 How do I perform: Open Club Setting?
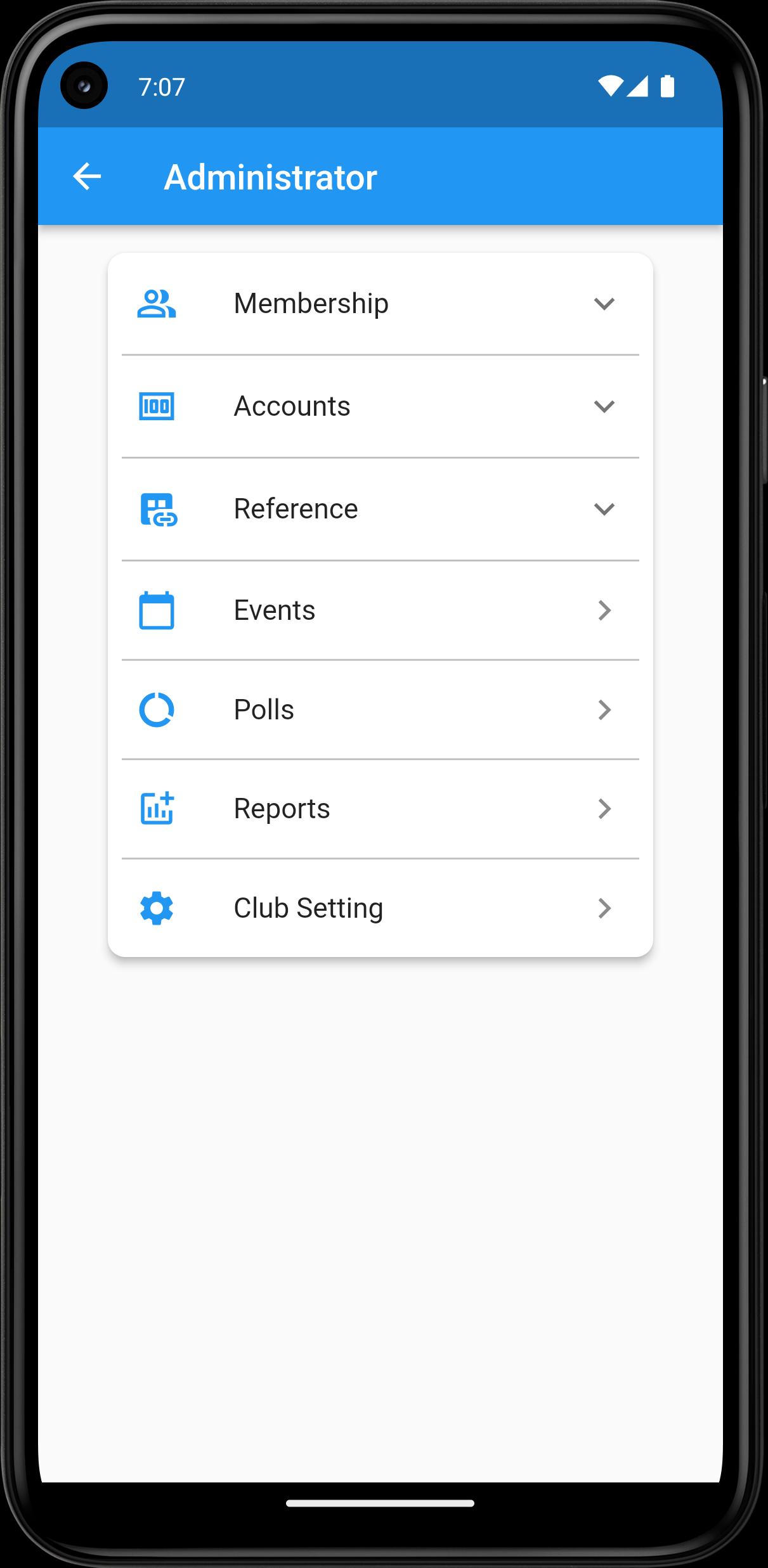(x=380, y=908)
